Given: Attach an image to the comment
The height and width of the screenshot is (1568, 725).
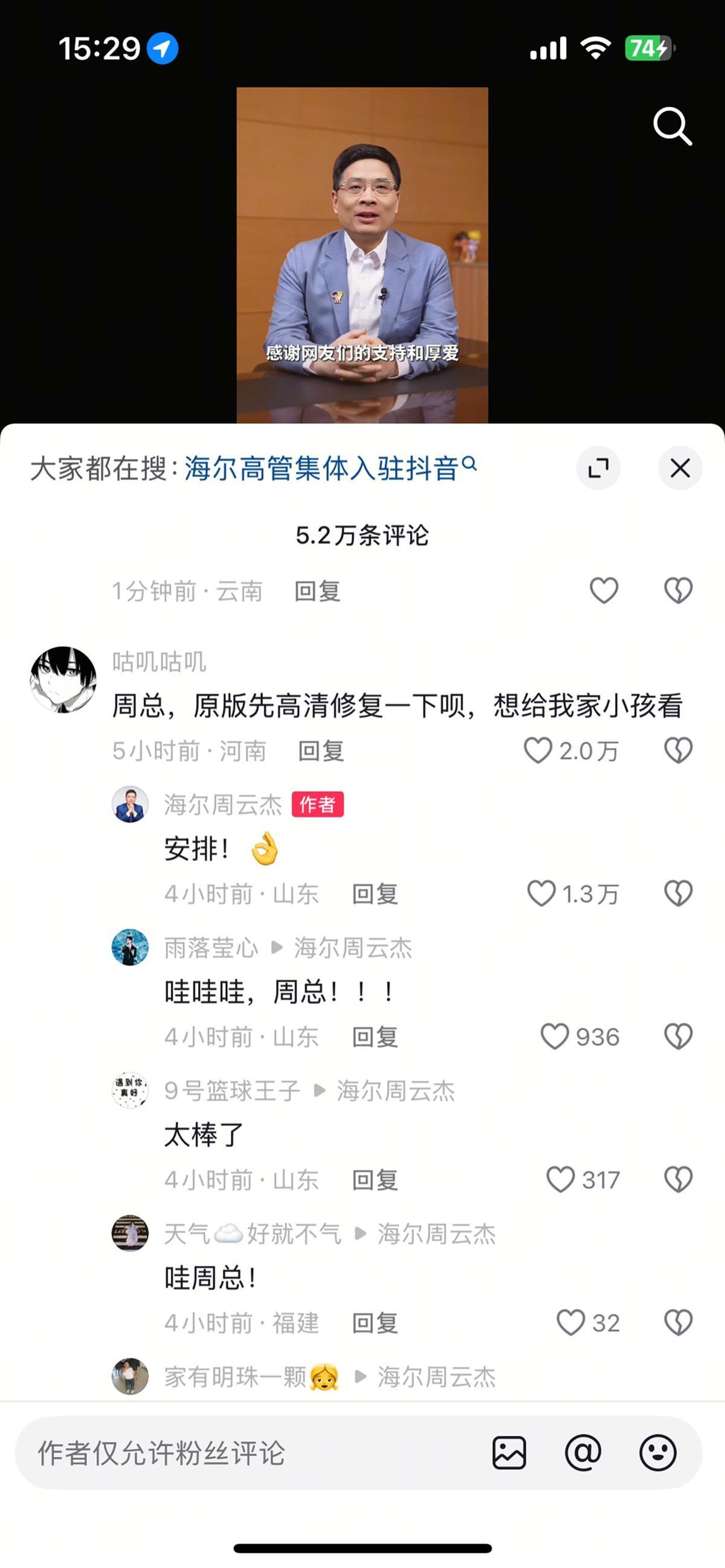Looking at the screenshot, I should 509,1453.
